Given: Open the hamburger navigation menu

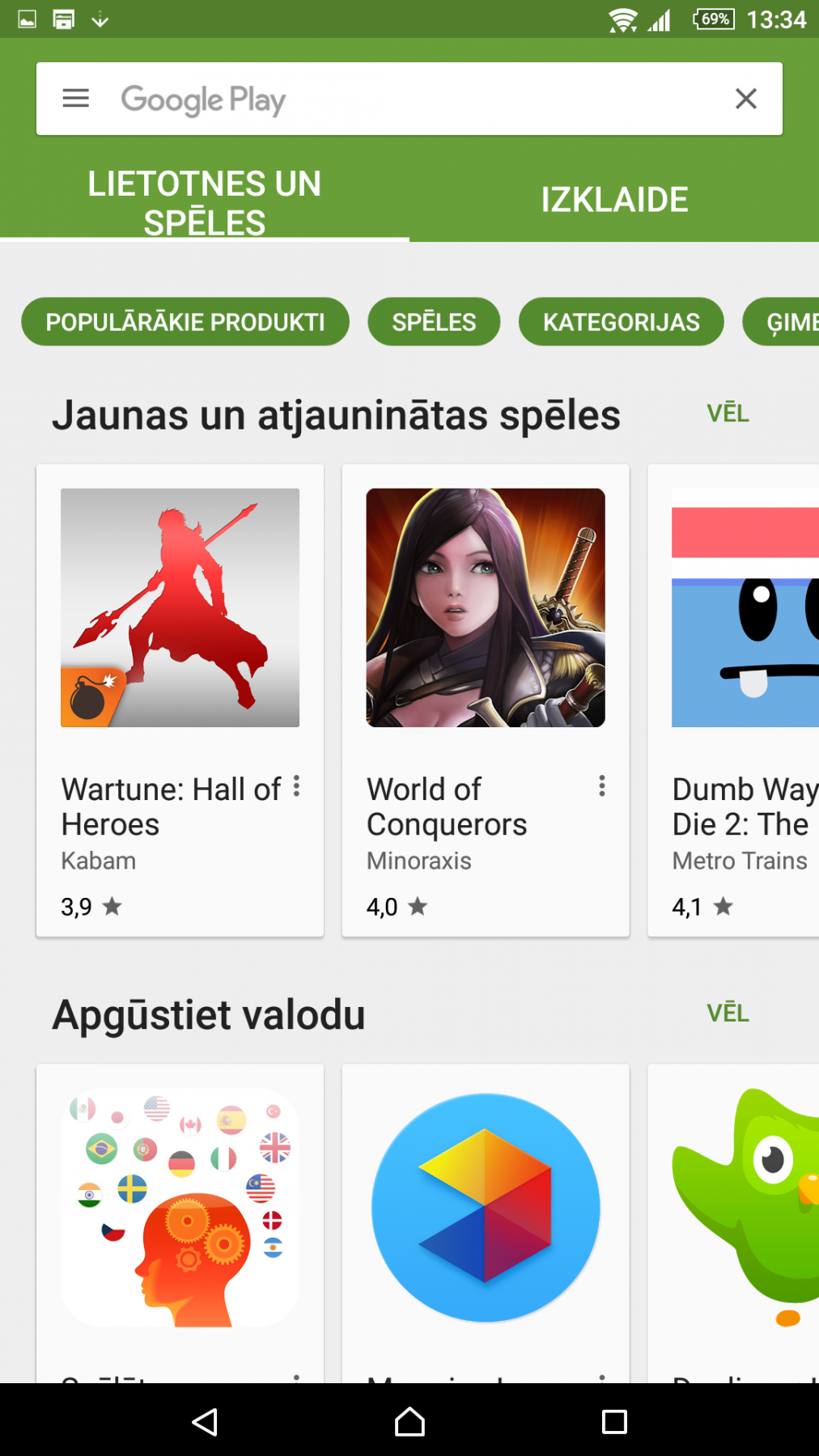Looking at the screenshot, I should point(76,99).
